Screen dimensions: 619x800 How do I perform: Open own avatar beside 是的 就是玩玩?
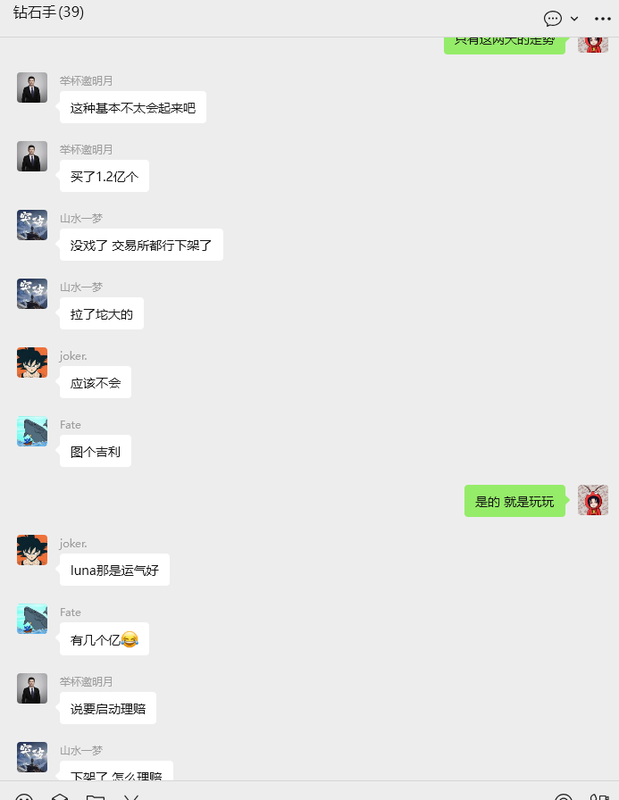coord(593,500)
